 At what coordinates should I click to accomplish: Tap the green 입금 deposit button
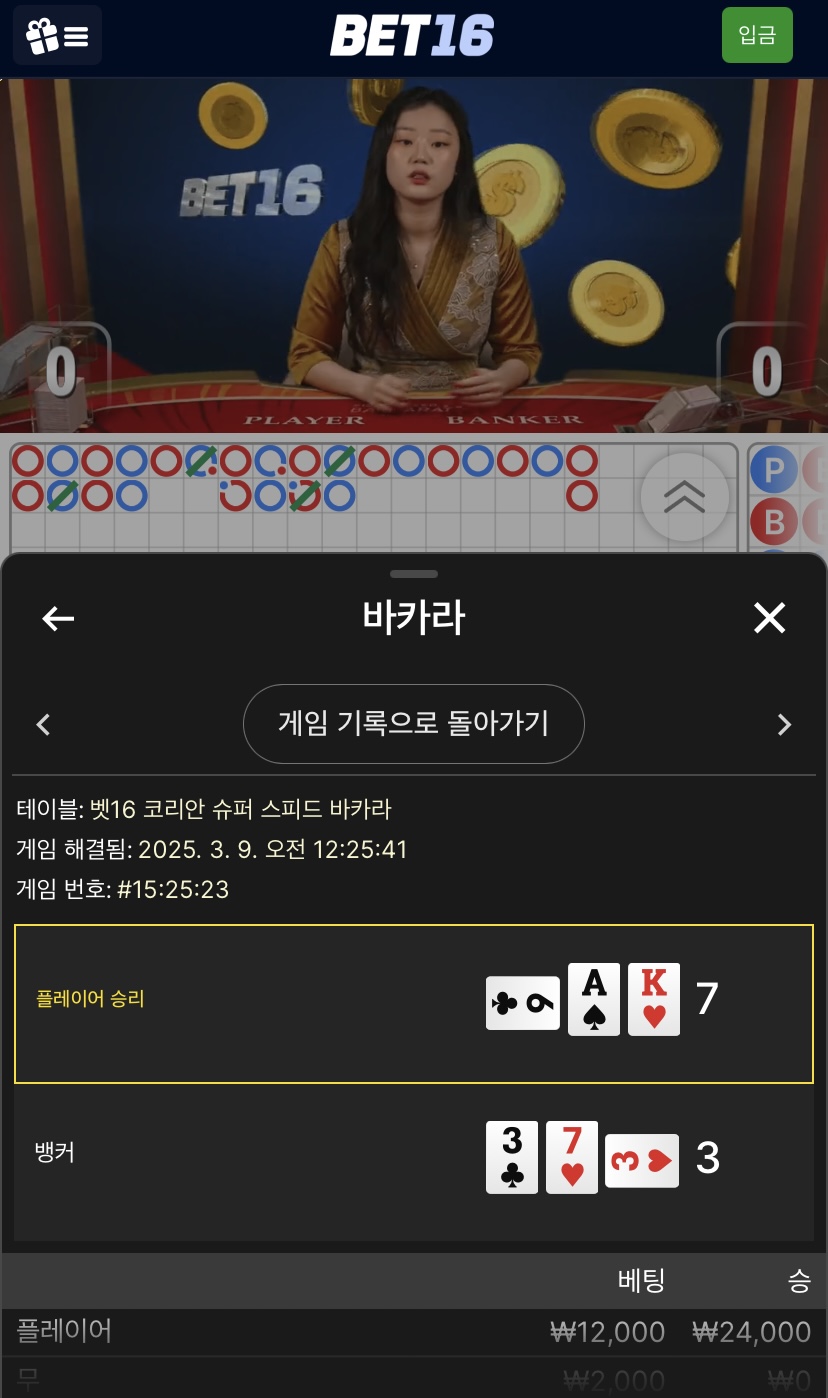[x=757, y=36]
